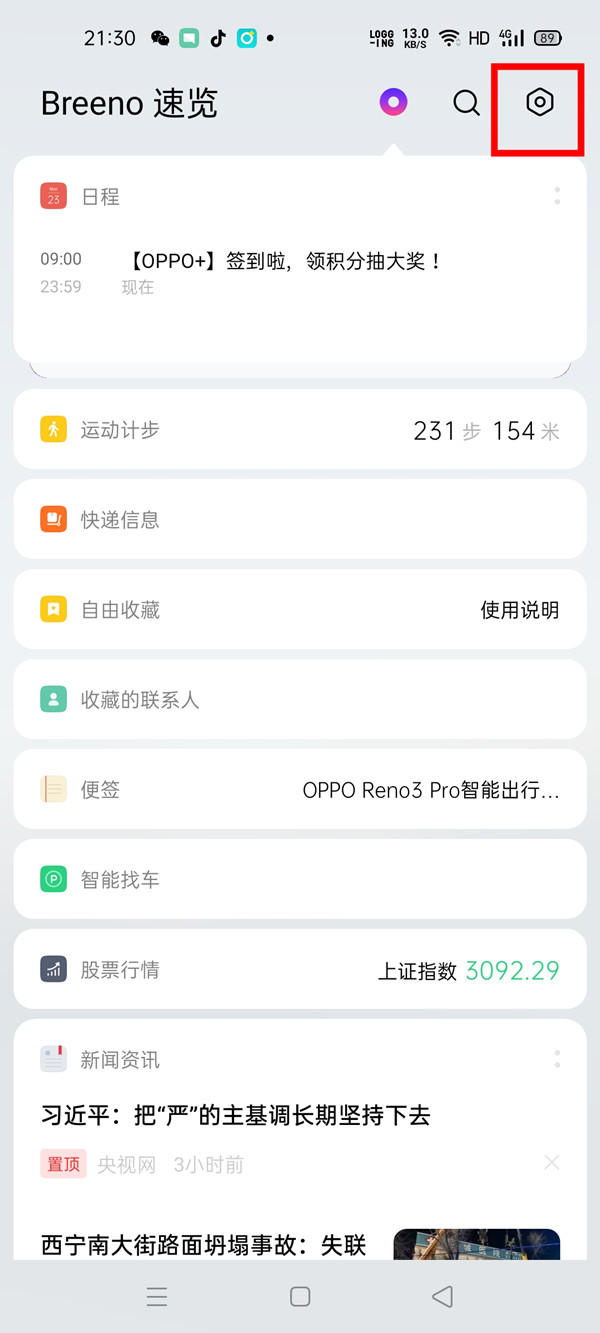Image resolution: width=600 pixels, height=1333 pixels.
Task: View the 运动计步 step count card
Action: point(300,430)
